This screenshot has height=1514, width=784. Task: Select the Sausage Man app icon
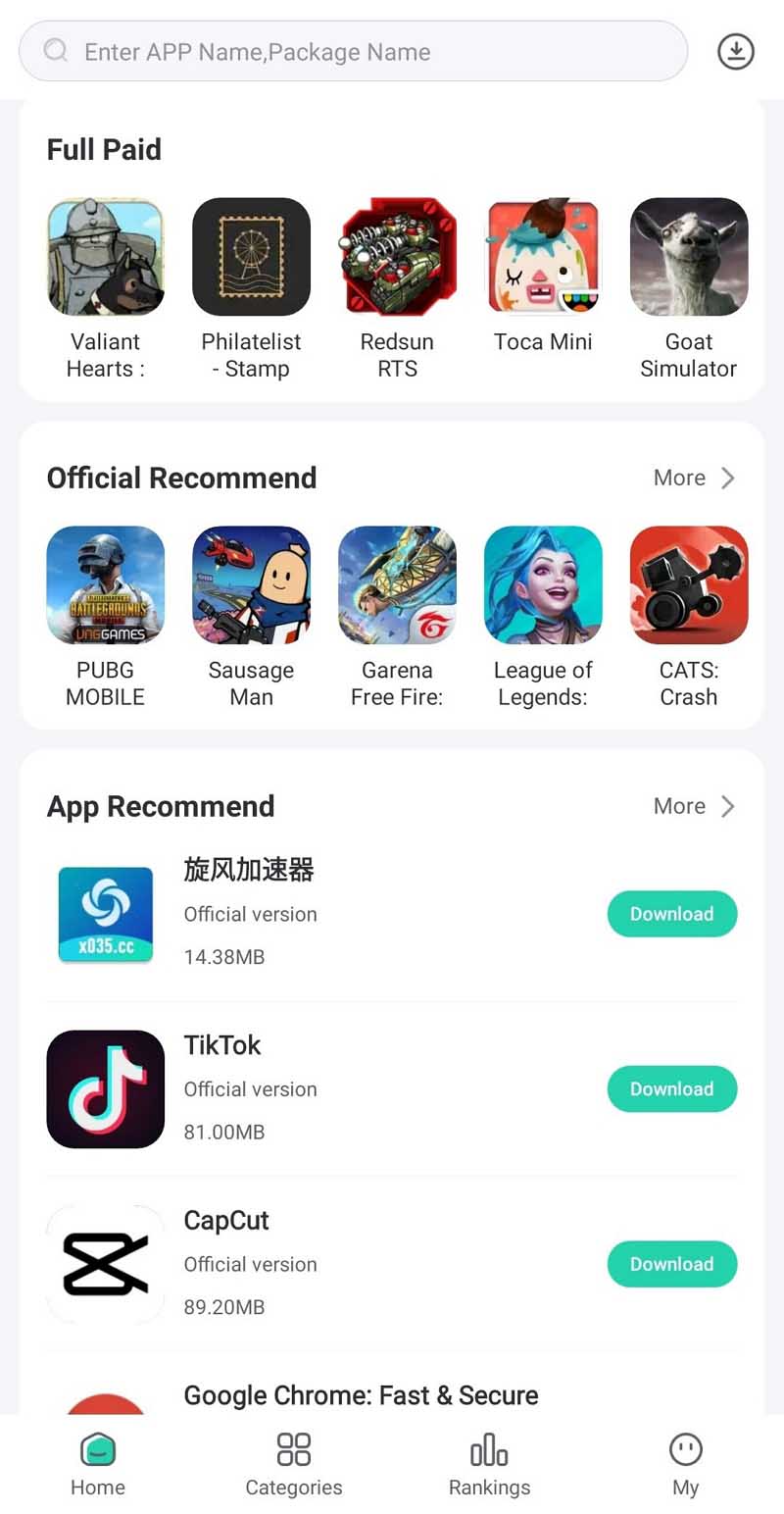[x=252, y=585]
